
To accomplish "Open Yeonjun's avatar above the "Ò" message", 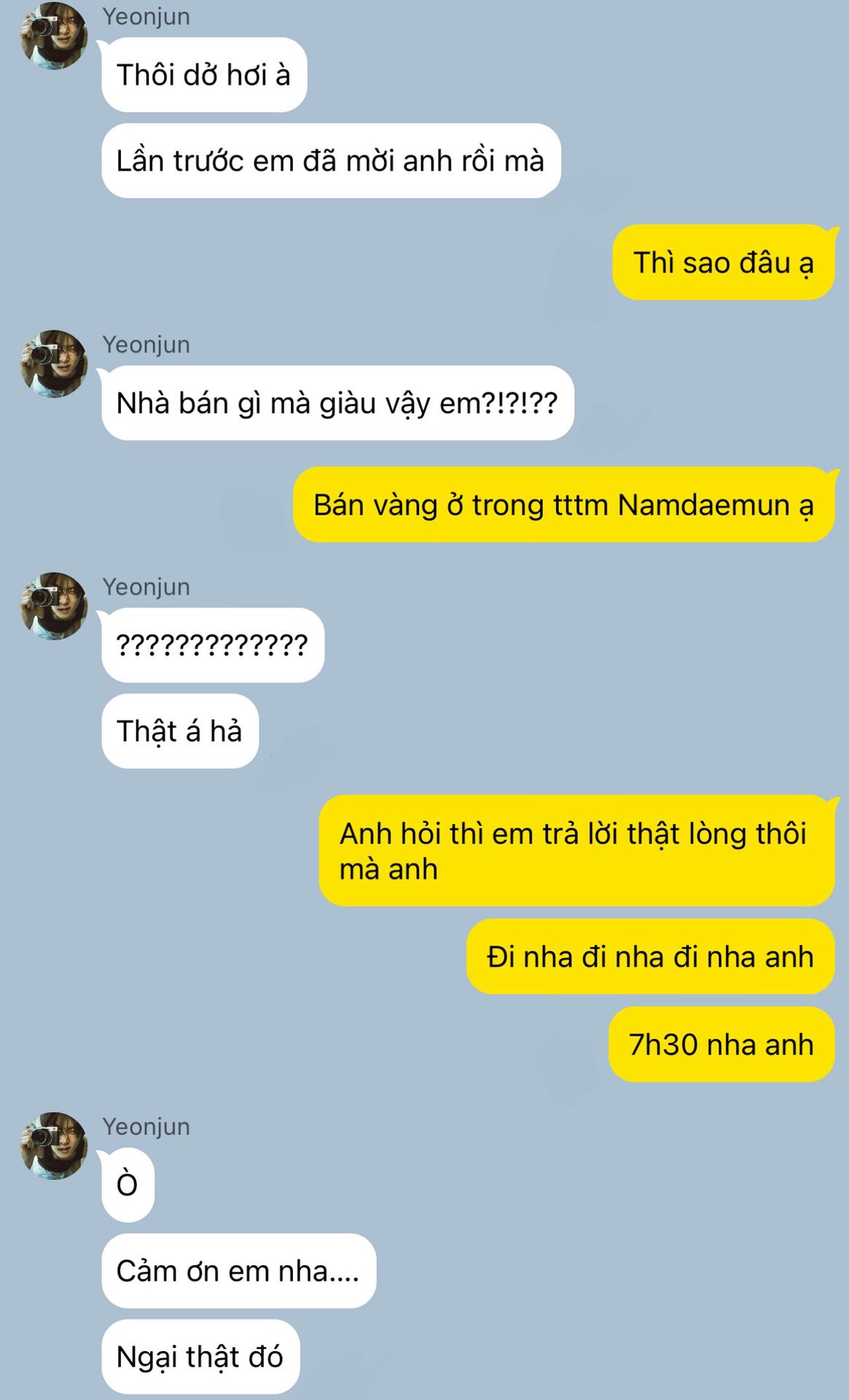I will [x=54, y=1145].
